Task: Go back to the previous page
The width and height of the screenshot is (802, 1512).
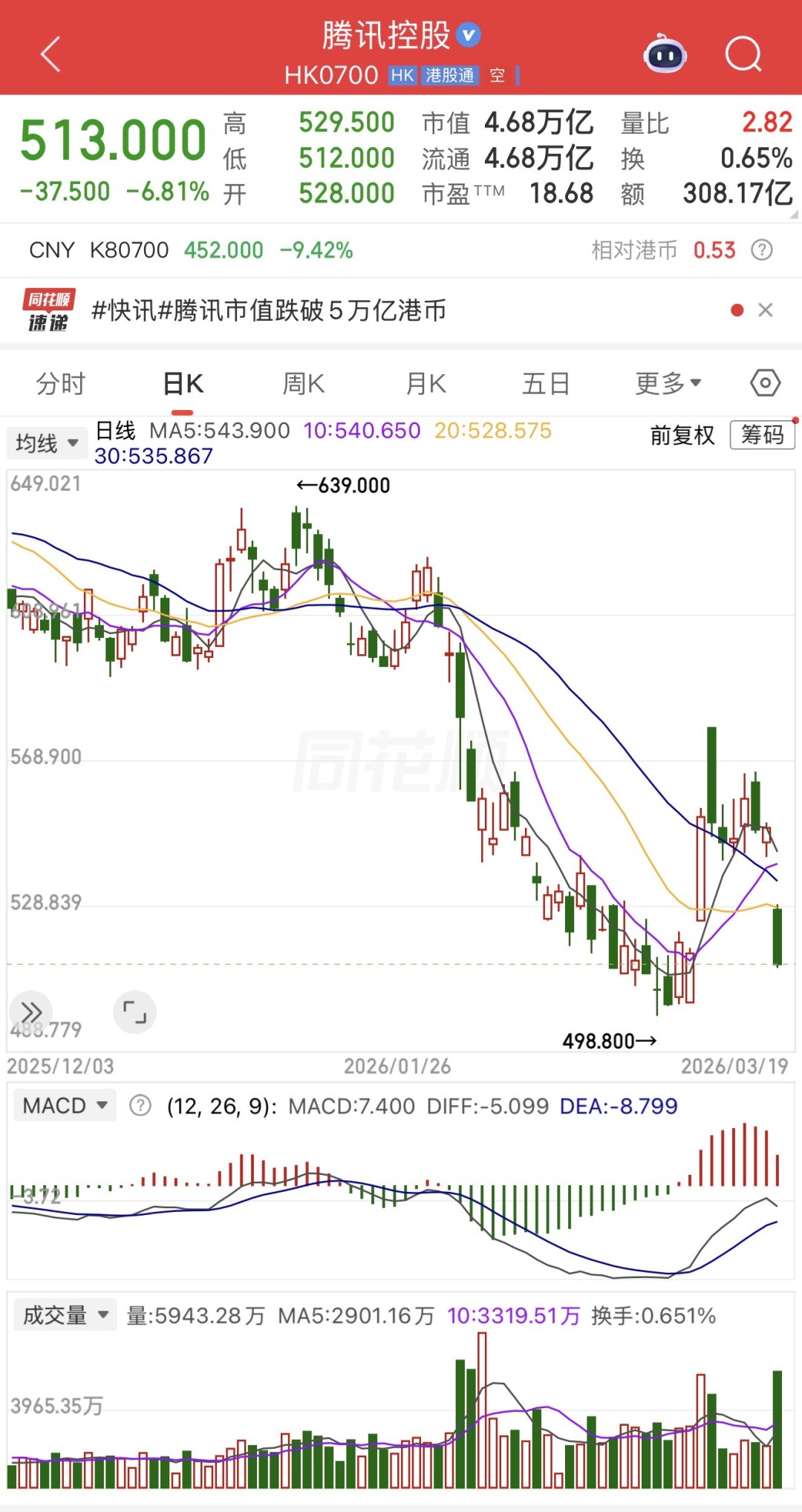Action: pos(50,54)
